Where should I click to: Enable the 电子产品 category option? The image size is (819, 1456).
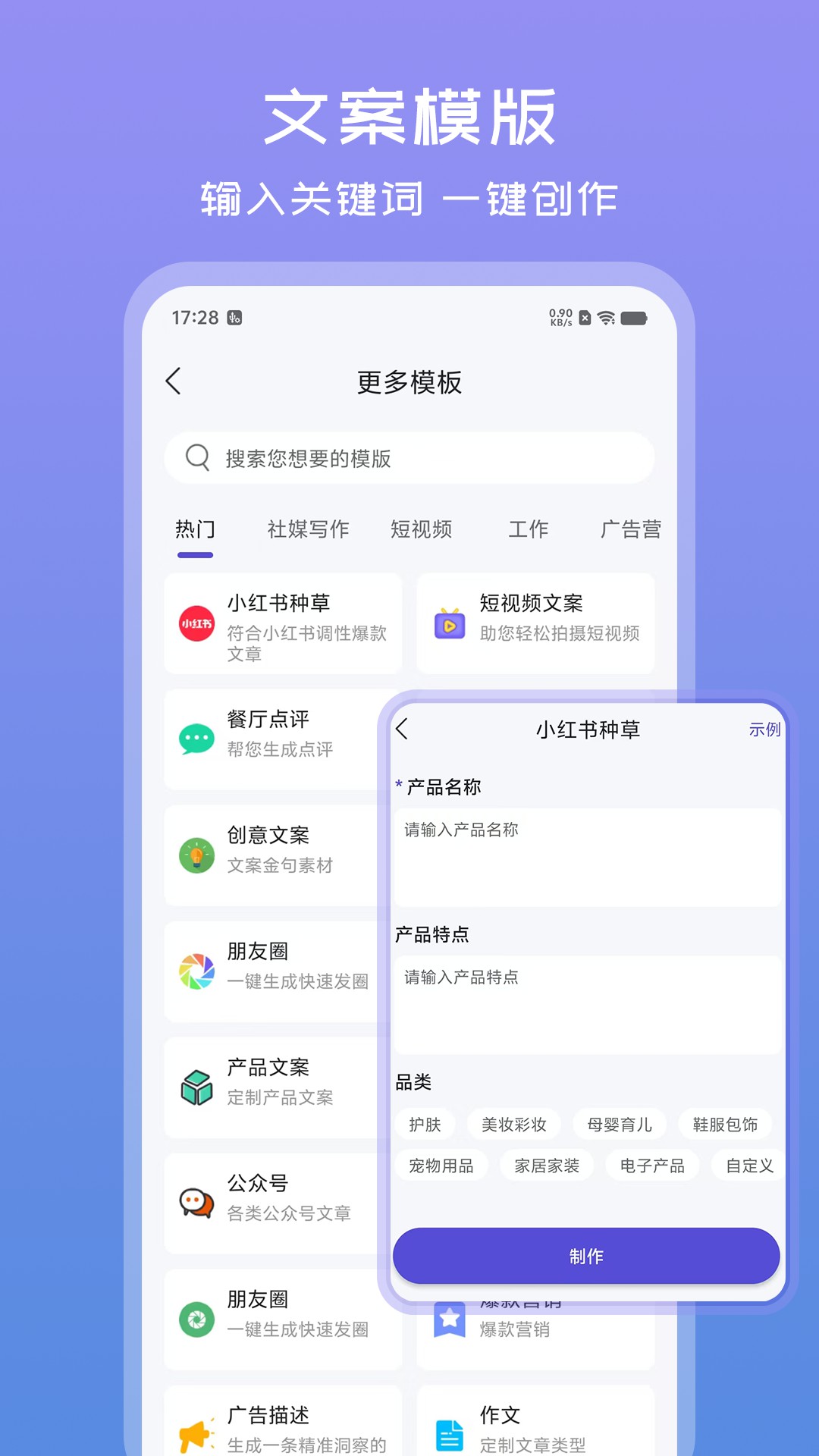click(651, 1166)
